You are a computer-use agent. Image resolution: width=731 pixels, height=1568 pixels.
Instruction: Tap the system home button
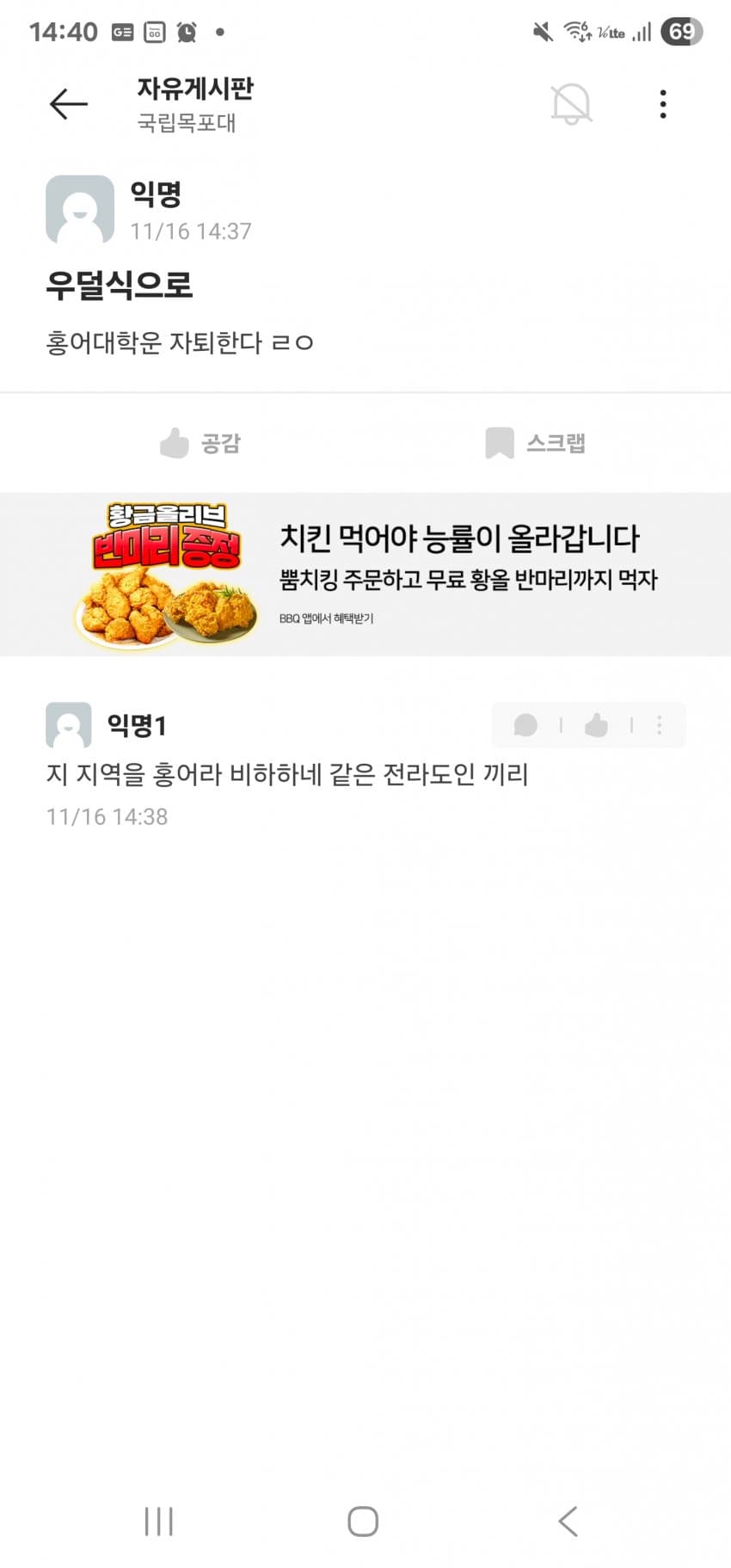pos(363,1521)
